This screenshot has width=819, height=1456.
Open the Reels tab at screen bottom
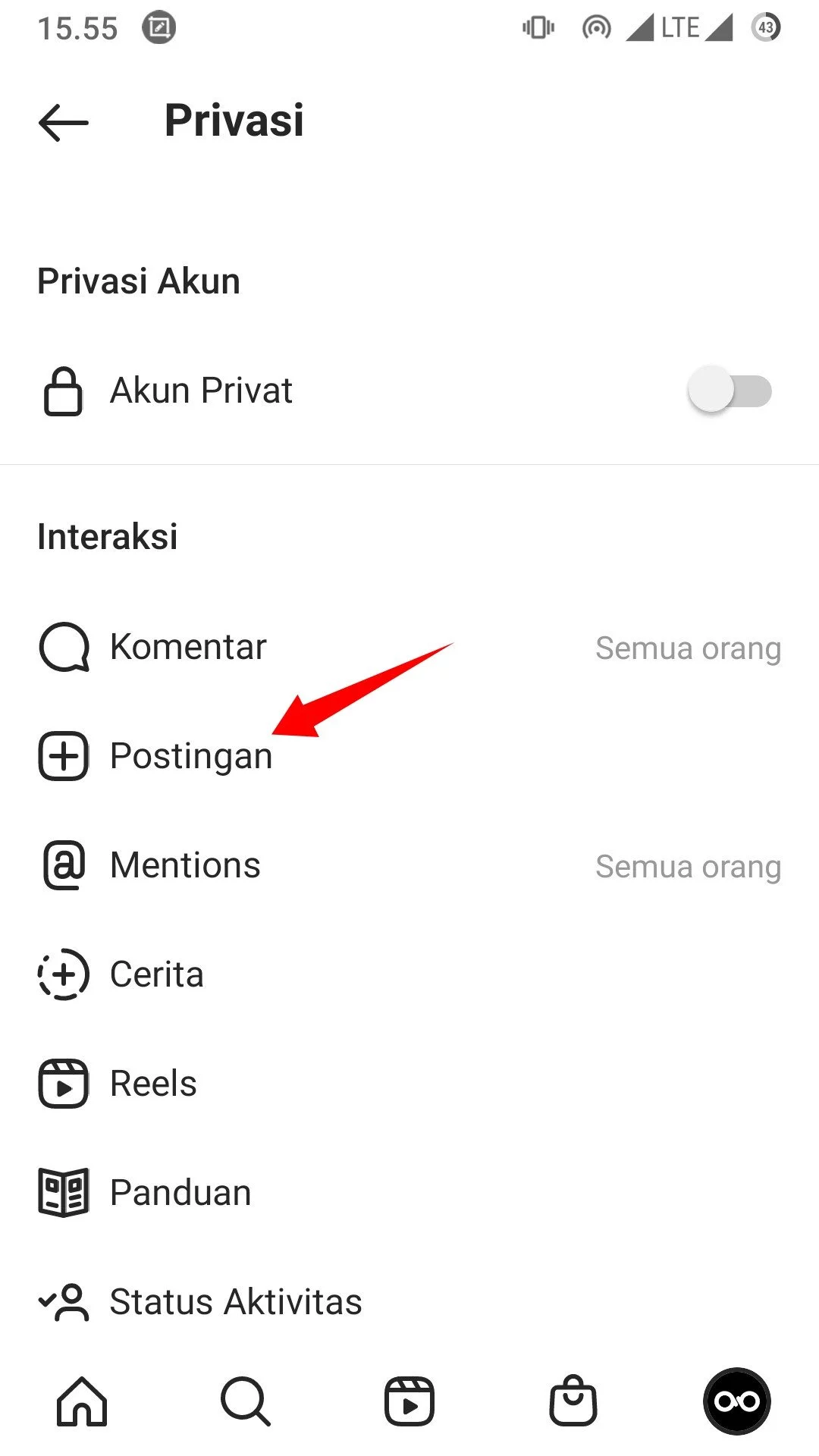coord(409,1402)
